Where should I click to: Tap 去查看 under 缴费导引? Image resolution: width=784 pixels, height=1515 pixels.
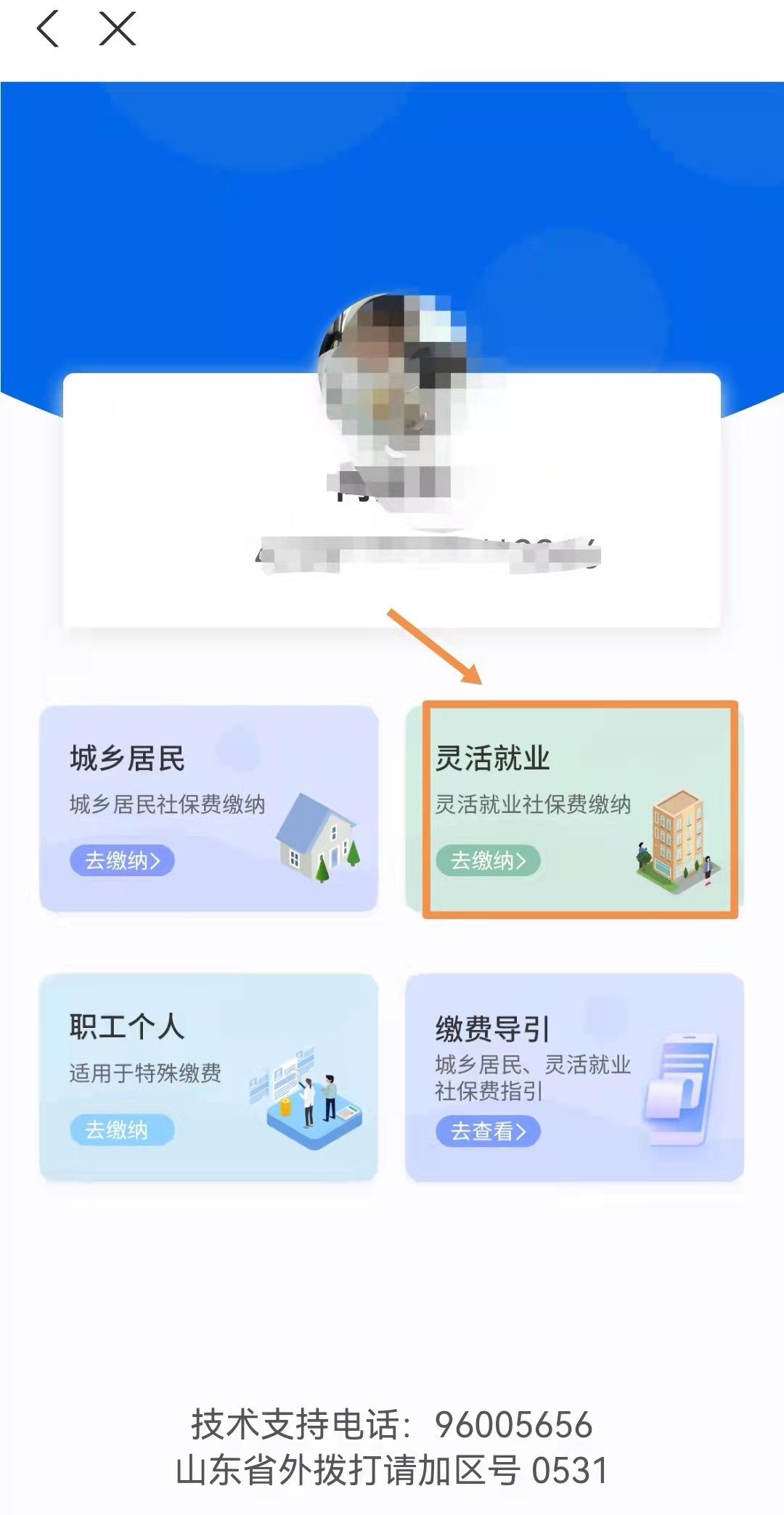[488, 1131]
